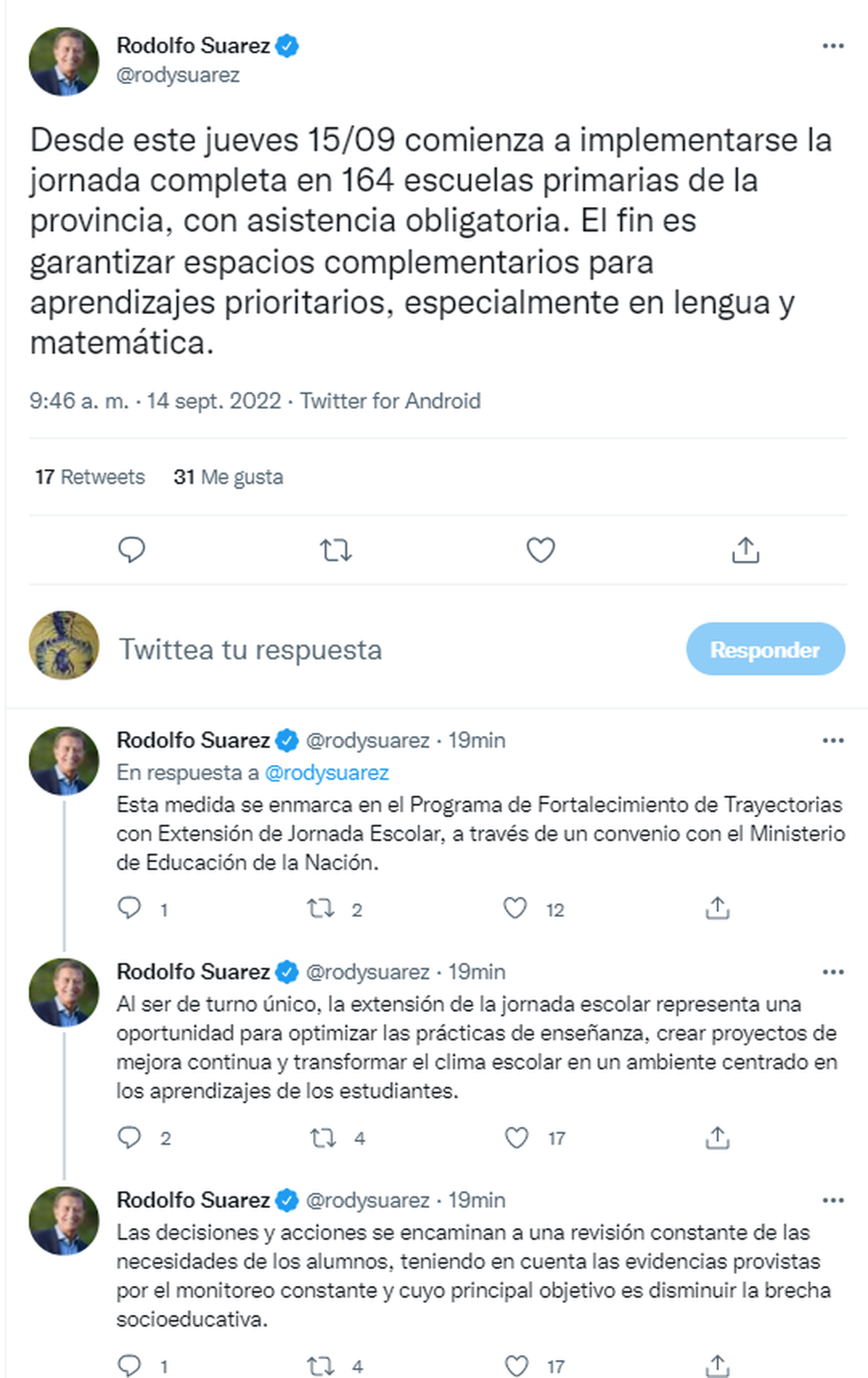View the 31 Me gusta list
This screenshot has height=1378, width=868.
coord(228,477)
